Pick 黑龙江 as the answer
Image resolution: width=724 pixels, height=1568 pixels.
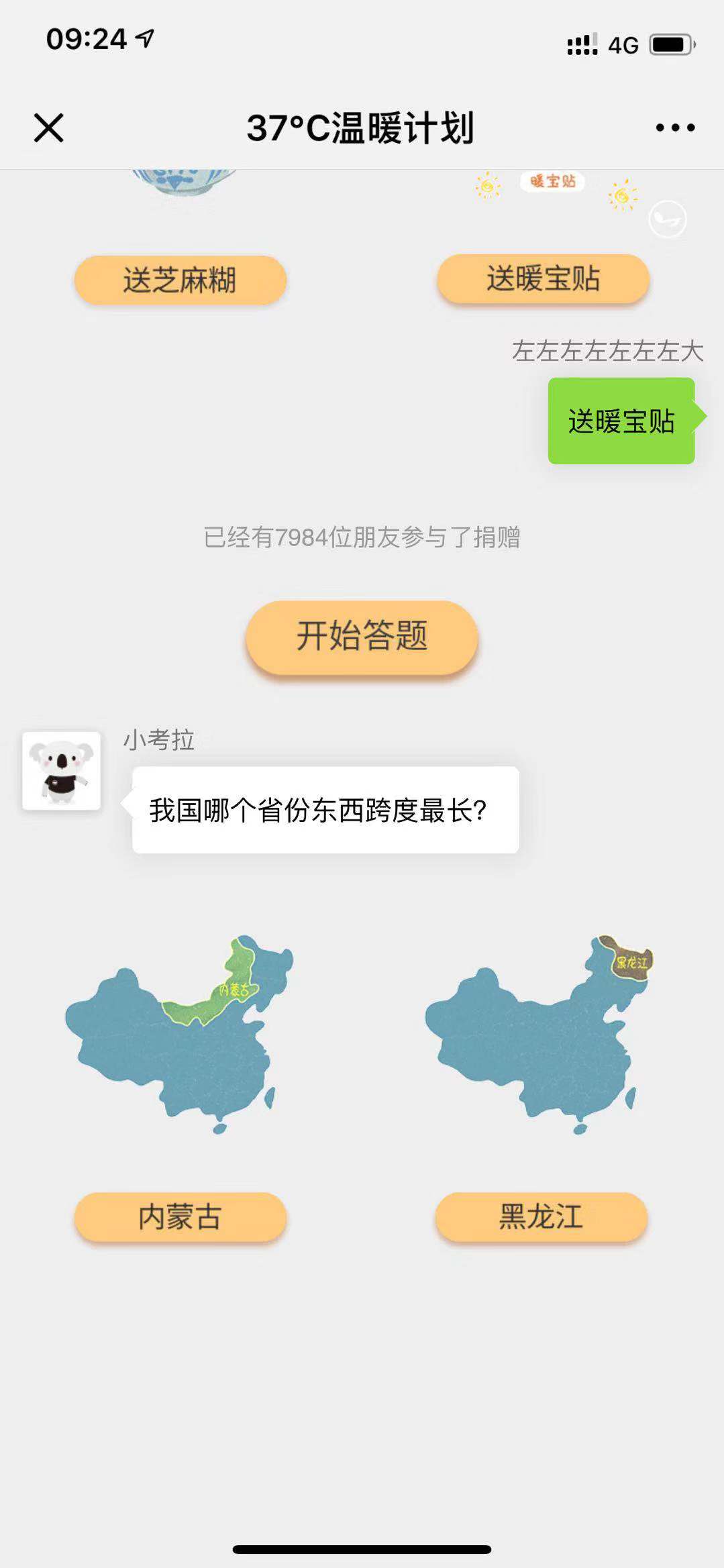tap(541, 1216)
